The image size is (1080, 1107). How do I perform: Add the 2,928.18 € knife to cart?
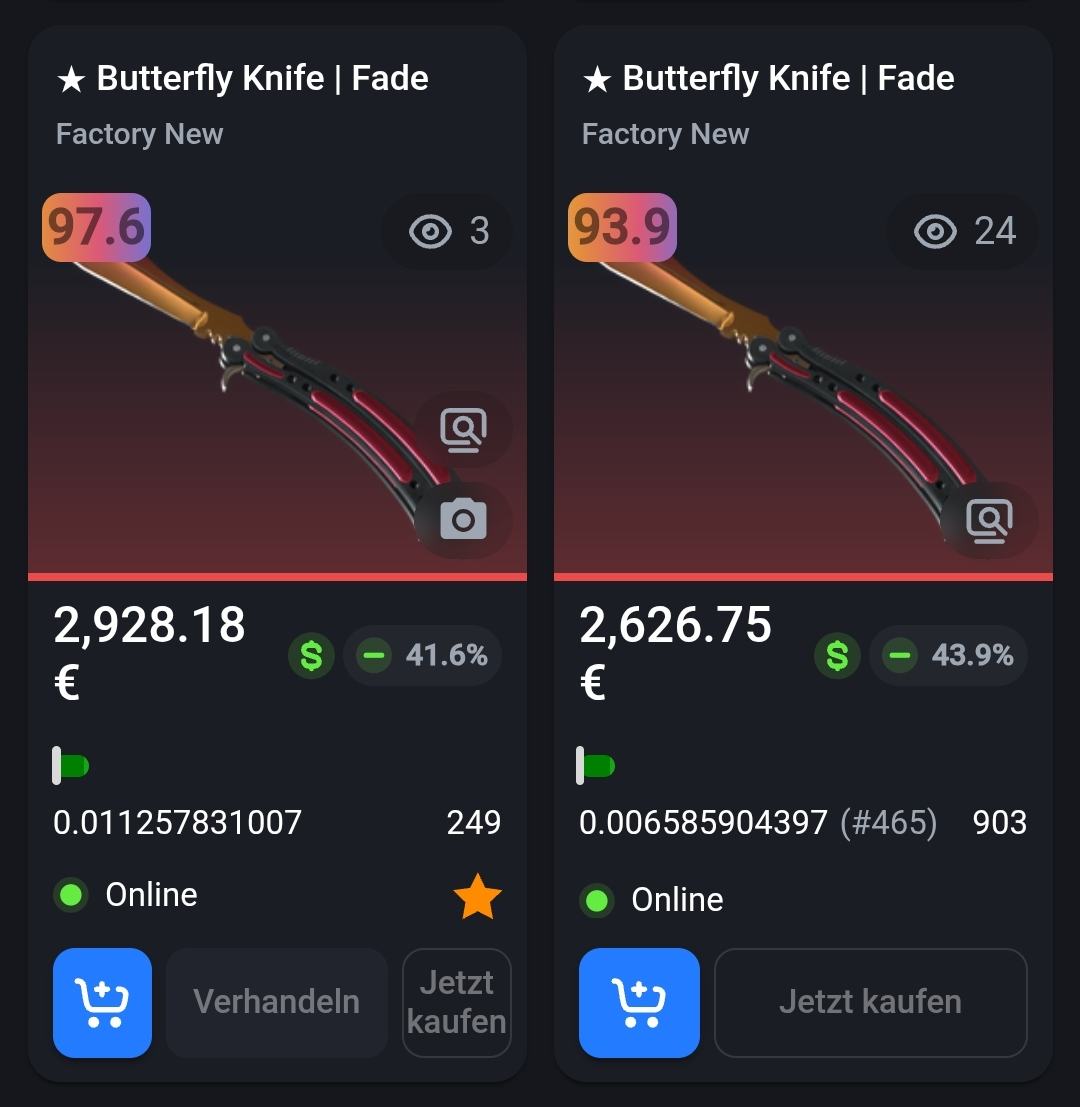pos(102,1002)
